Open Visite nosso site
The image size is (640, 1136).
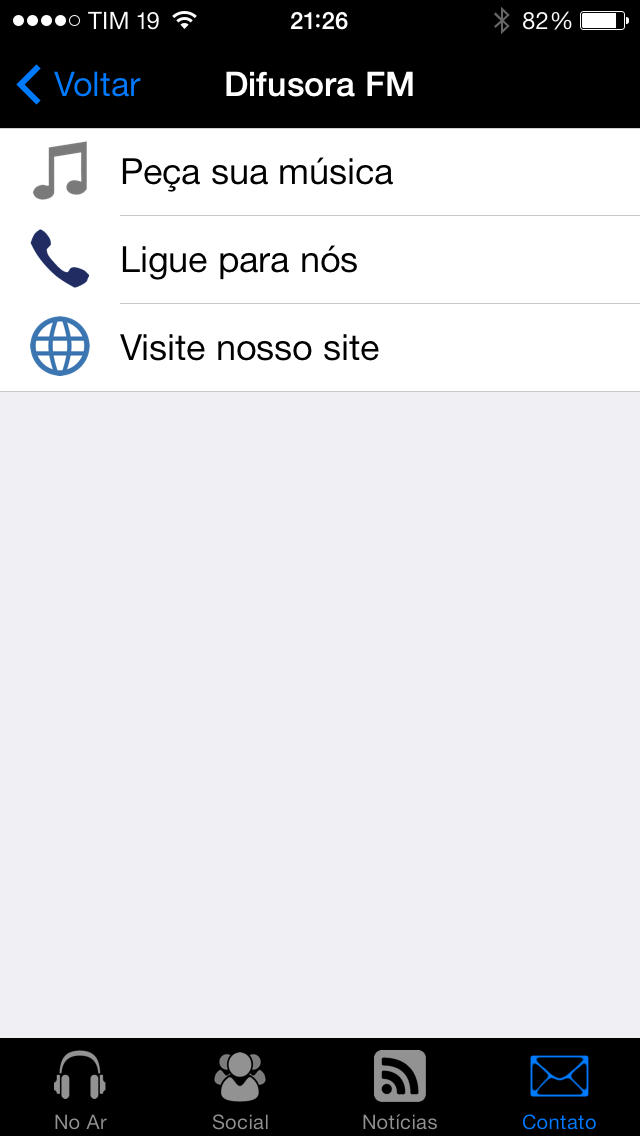[x=320, y=348]
